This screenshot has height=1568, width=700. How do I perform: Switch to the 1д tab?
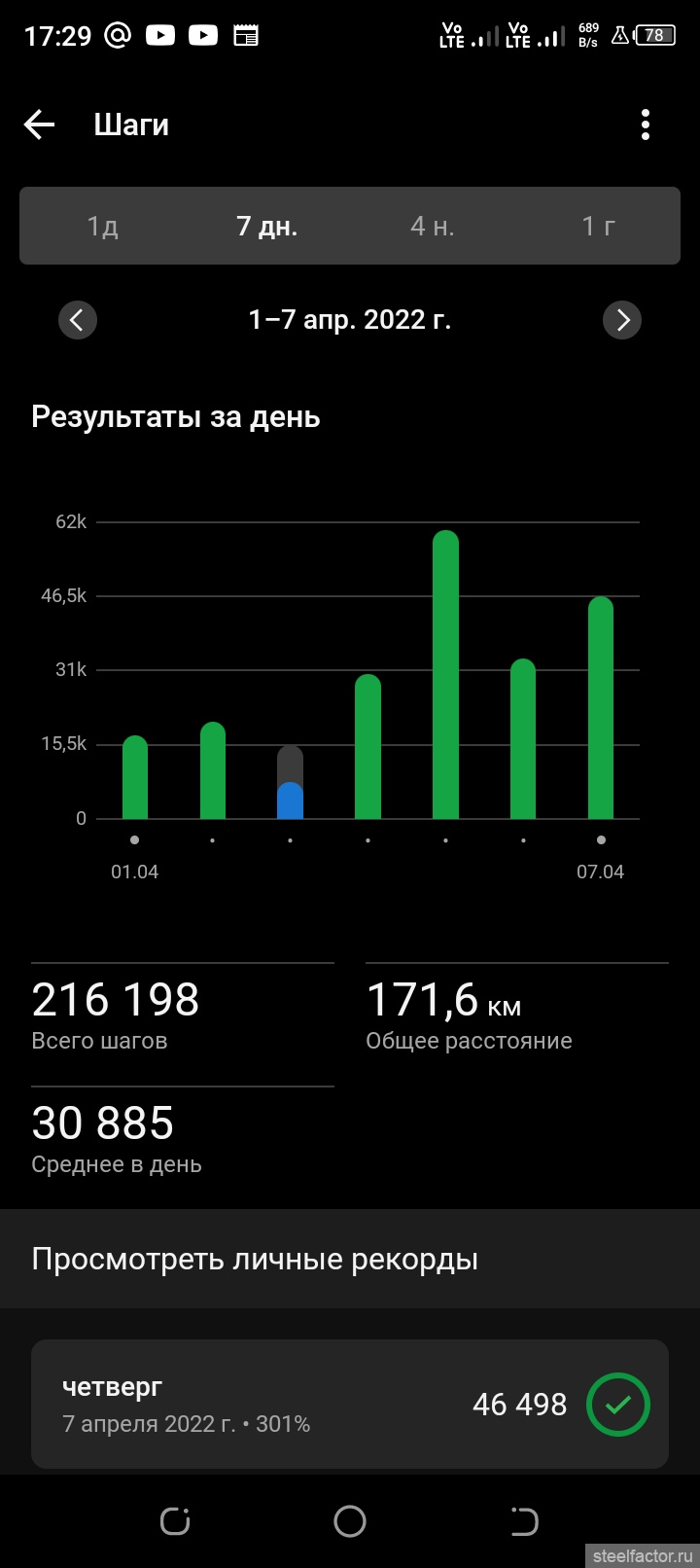(x=103, y=226)
